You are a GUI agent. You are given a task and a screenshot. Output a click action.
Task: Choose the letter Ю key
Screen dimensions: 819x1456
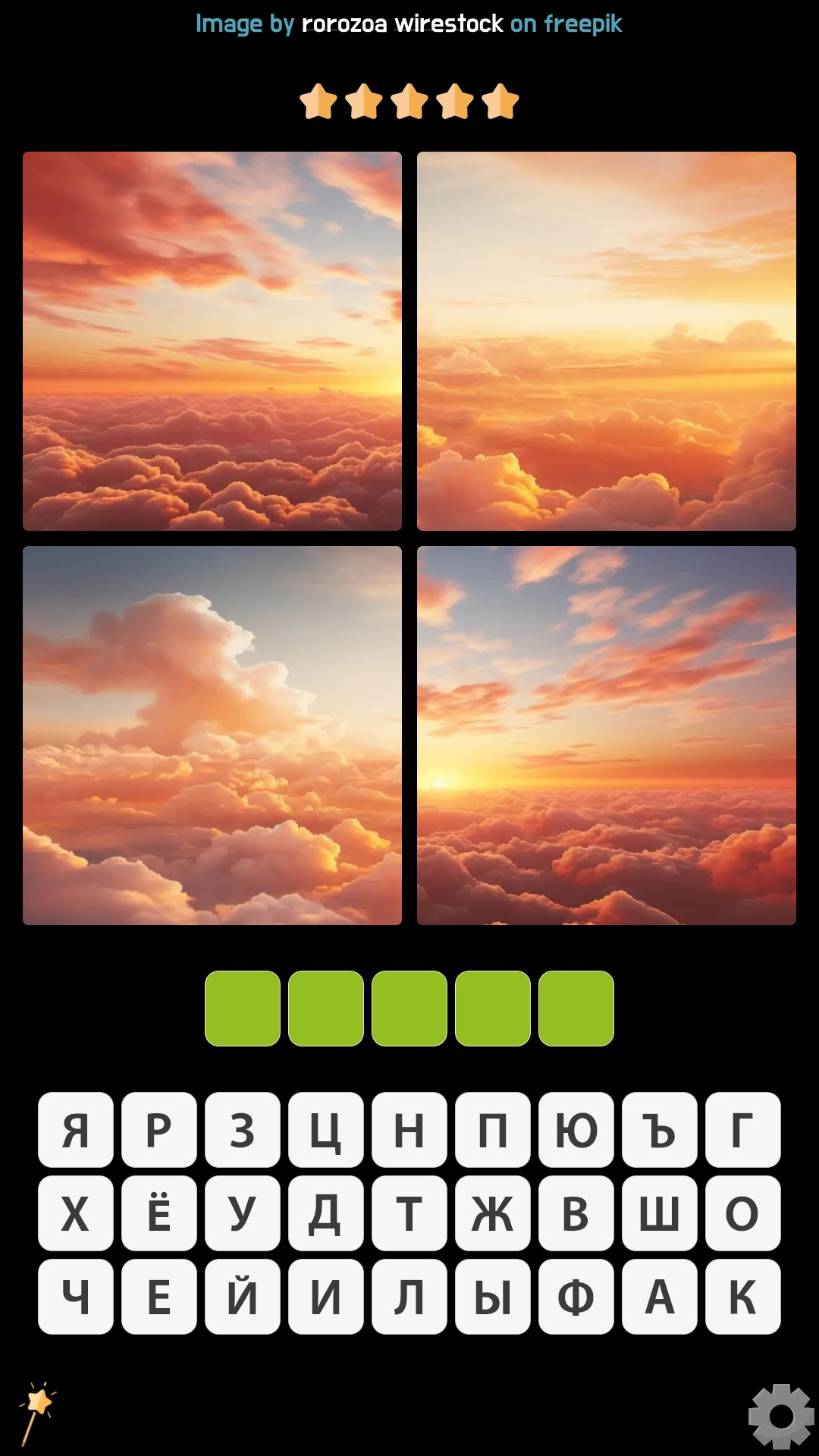(576, 1130)
